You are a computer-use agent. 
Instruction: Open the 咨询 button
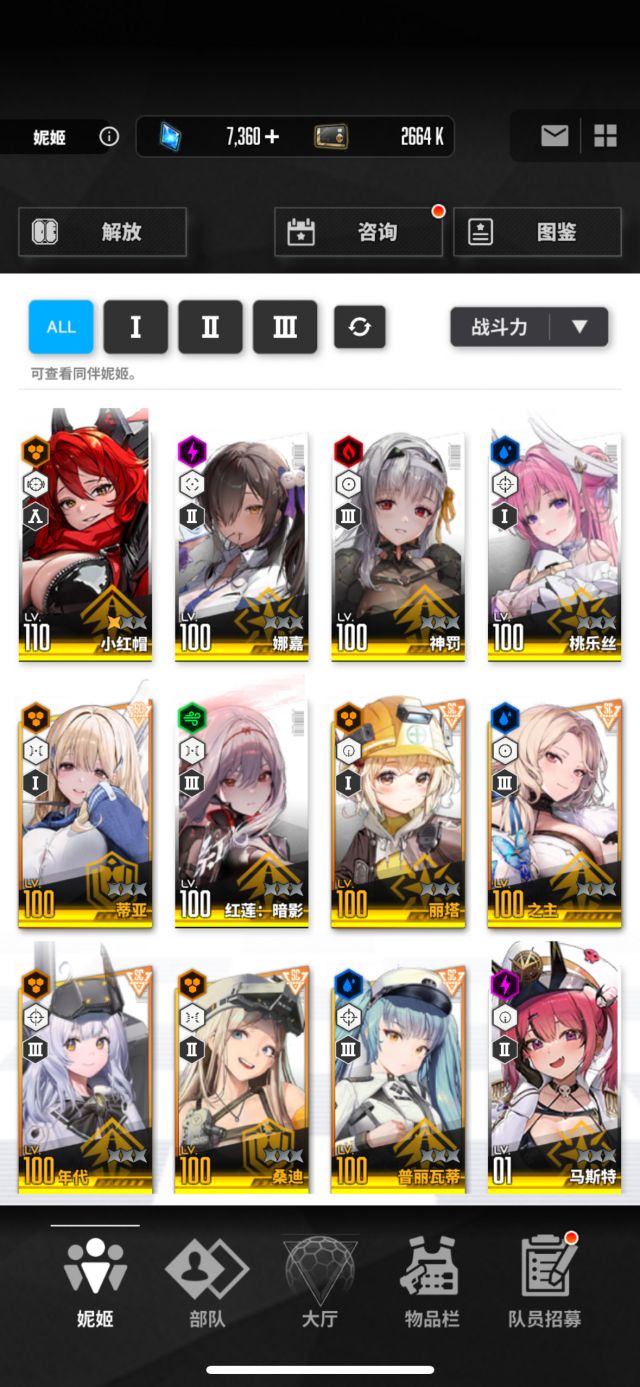358,232
